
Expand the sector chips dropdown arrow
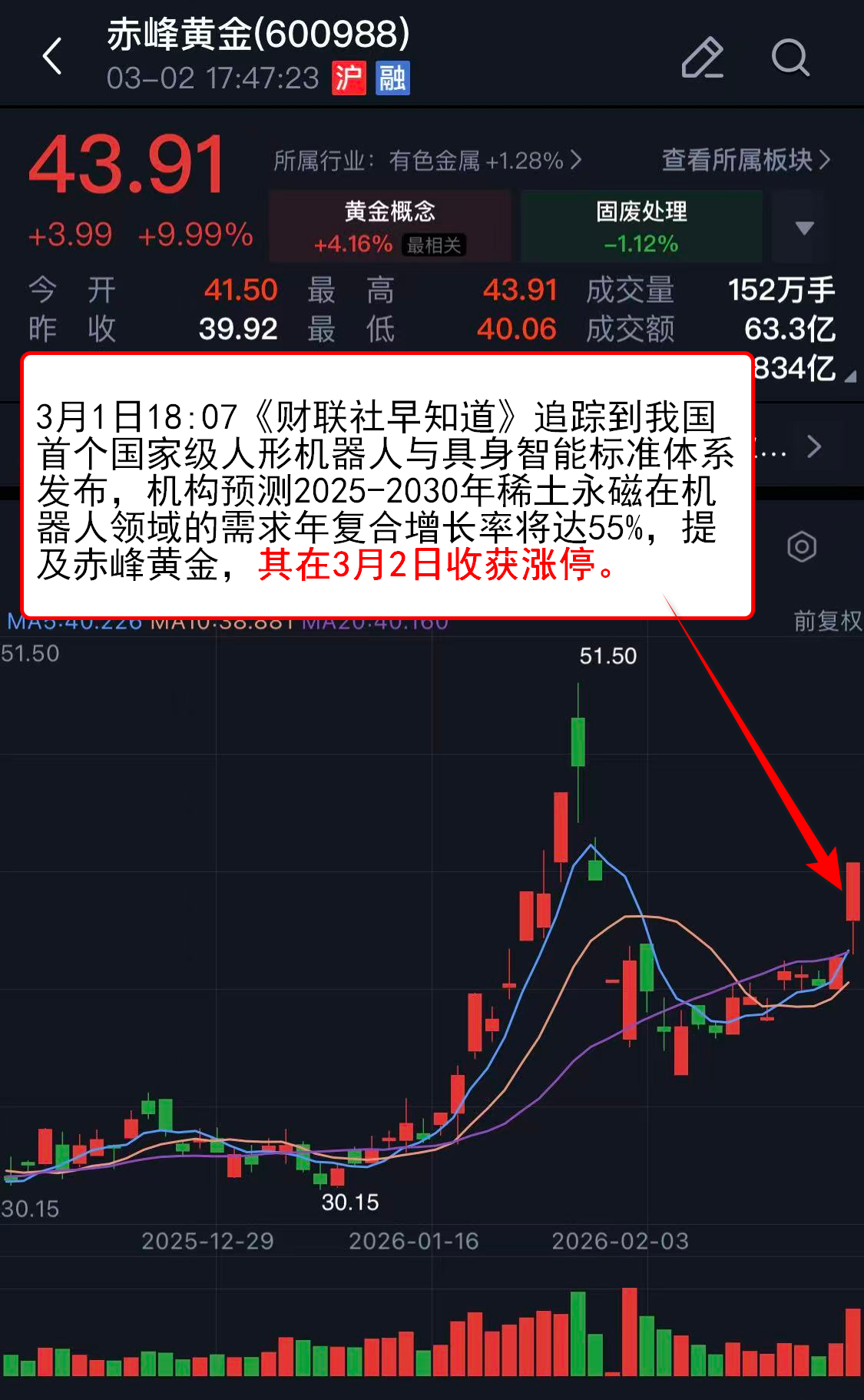(804, 227)
